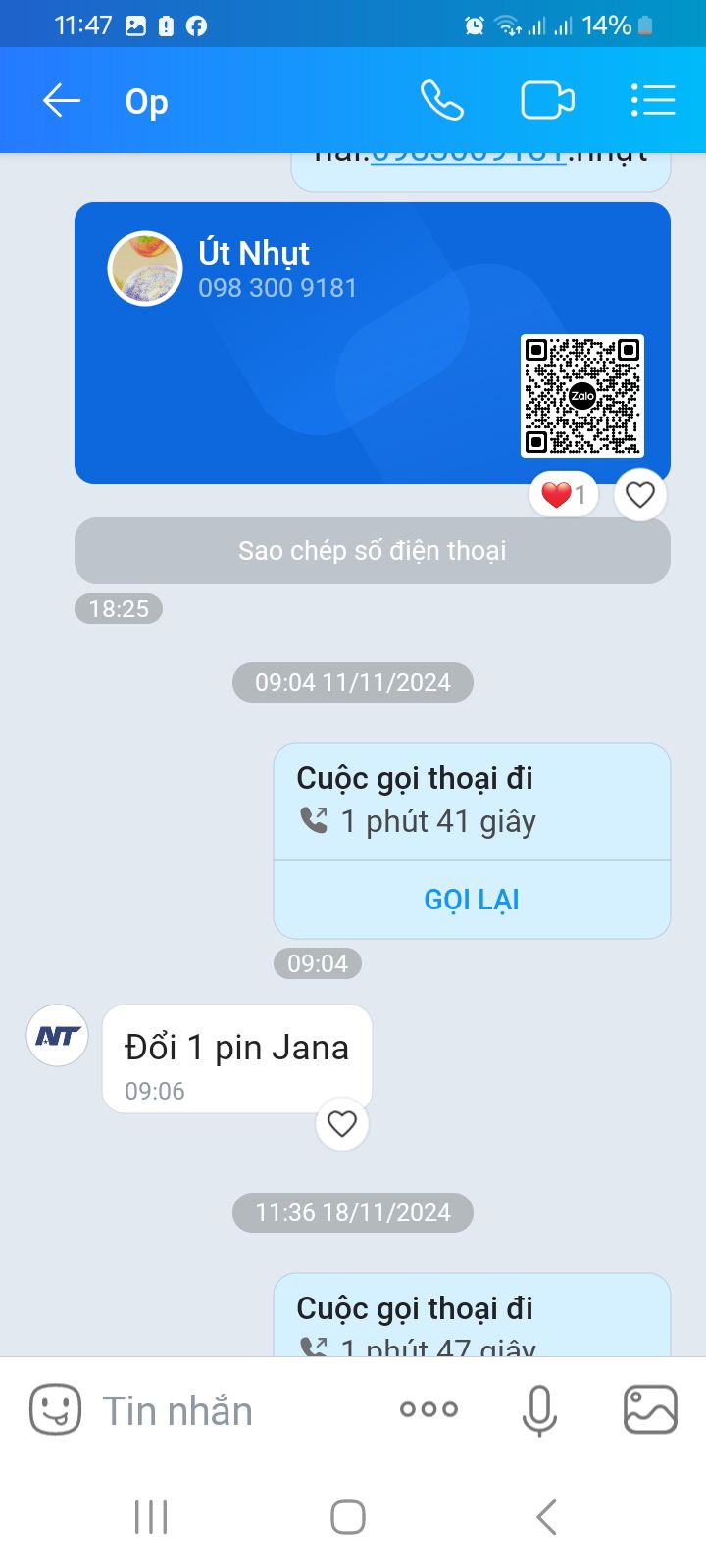Start a video call with Op
The height and width of the screenshot is (1568, 706).
[x=547, y=99]
